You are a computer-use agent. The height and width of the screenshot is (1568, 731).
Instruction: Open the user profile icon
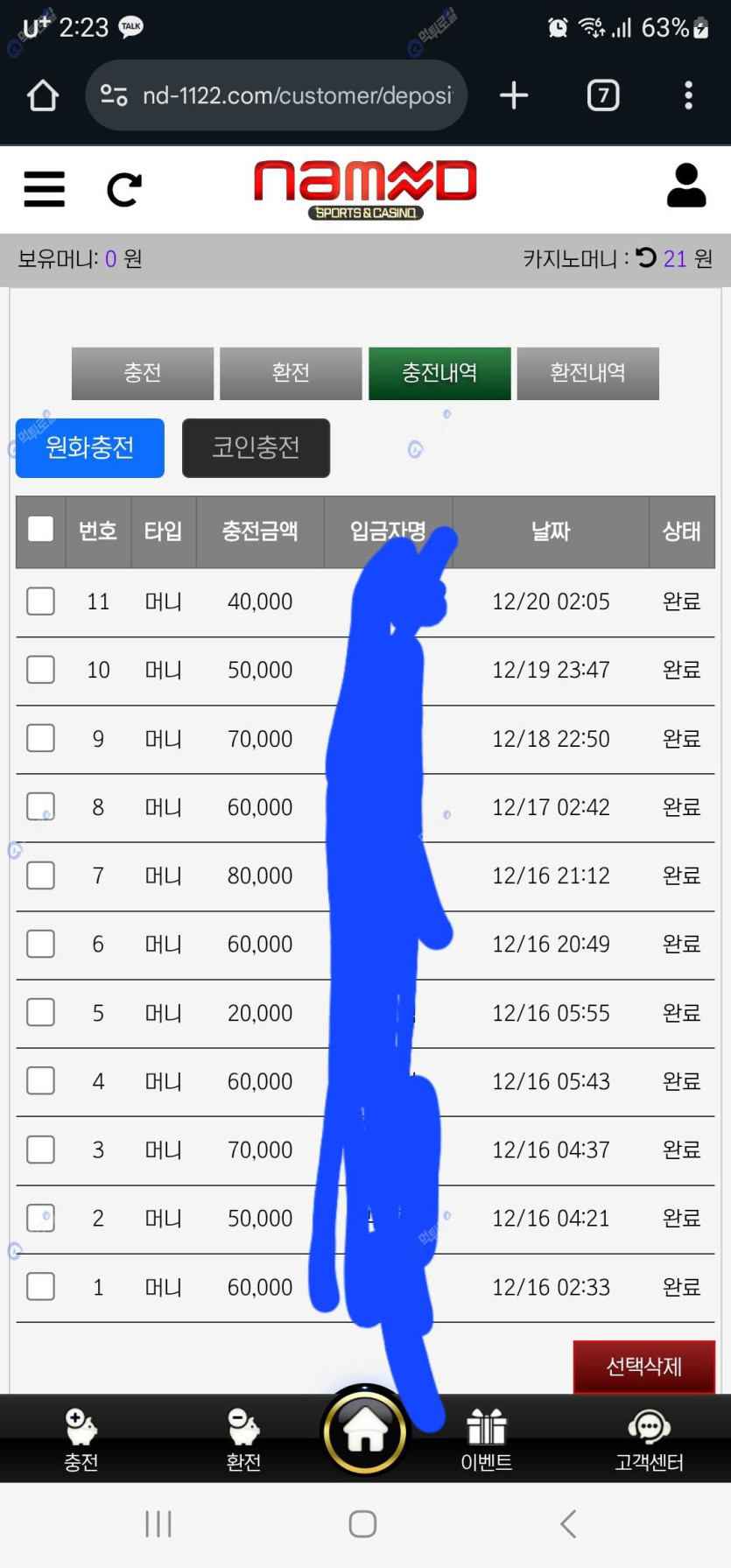point(685,186)
